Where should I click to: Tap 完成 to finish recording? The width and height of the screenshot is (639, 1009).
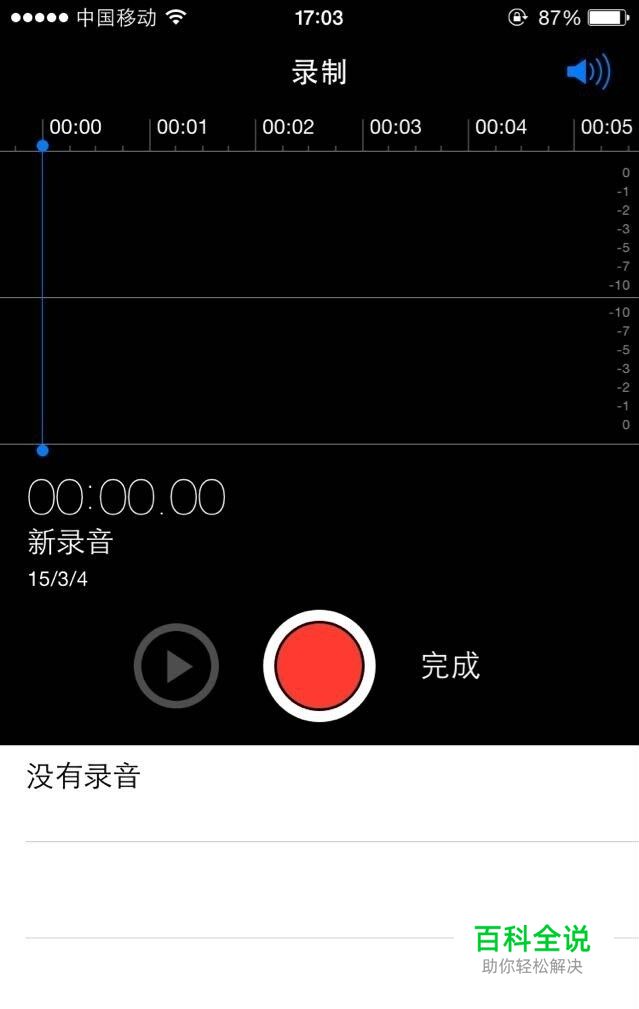pyautogui.click(x=450, y=666)
